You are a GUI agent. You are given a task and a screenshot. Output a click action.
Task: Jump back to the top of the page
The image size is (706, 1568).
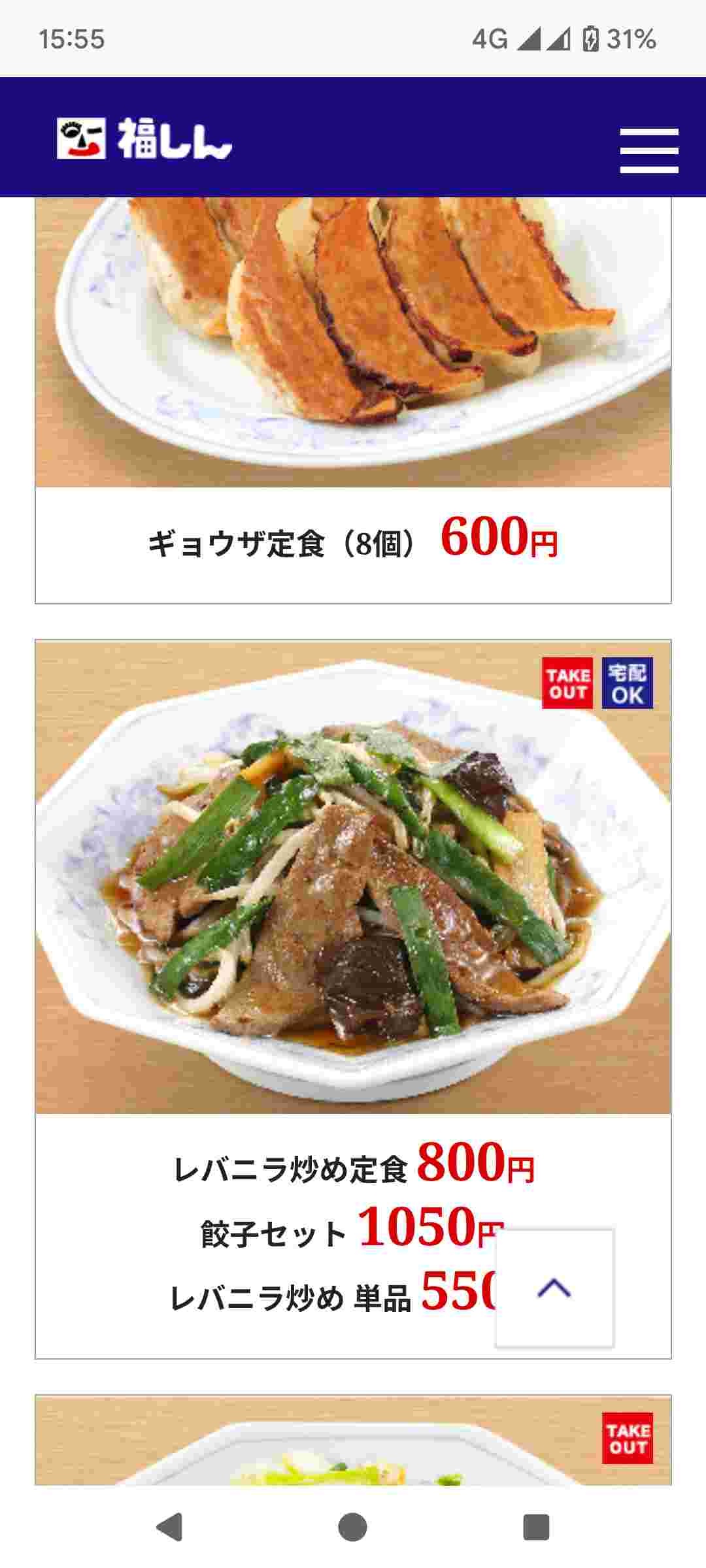(x=554, y=1288)
